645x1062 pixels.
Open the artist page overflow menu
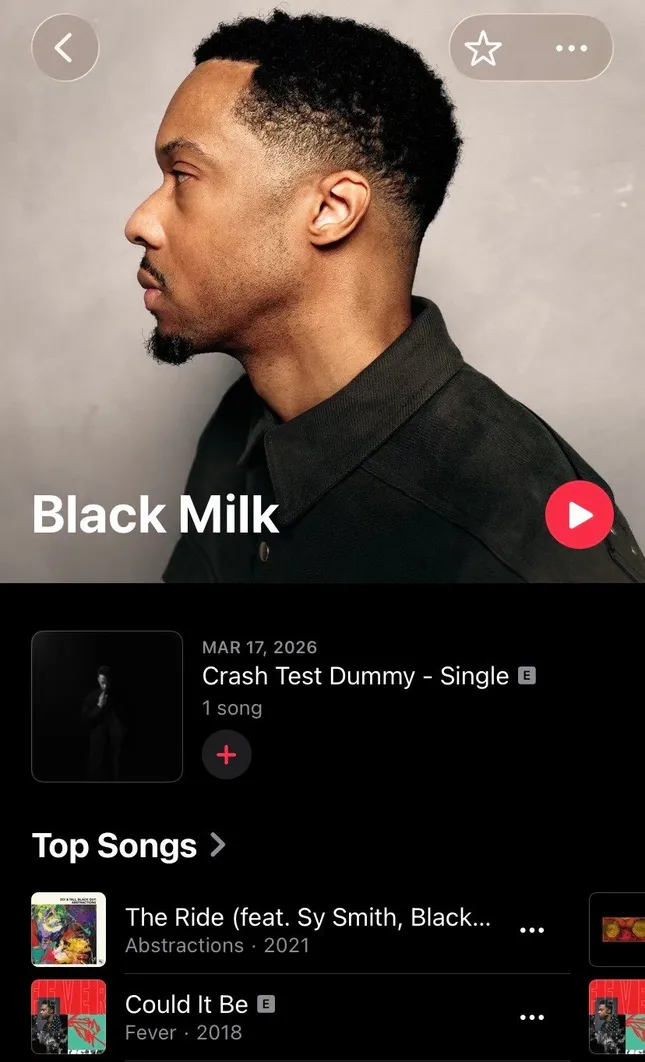coord(571,49)
